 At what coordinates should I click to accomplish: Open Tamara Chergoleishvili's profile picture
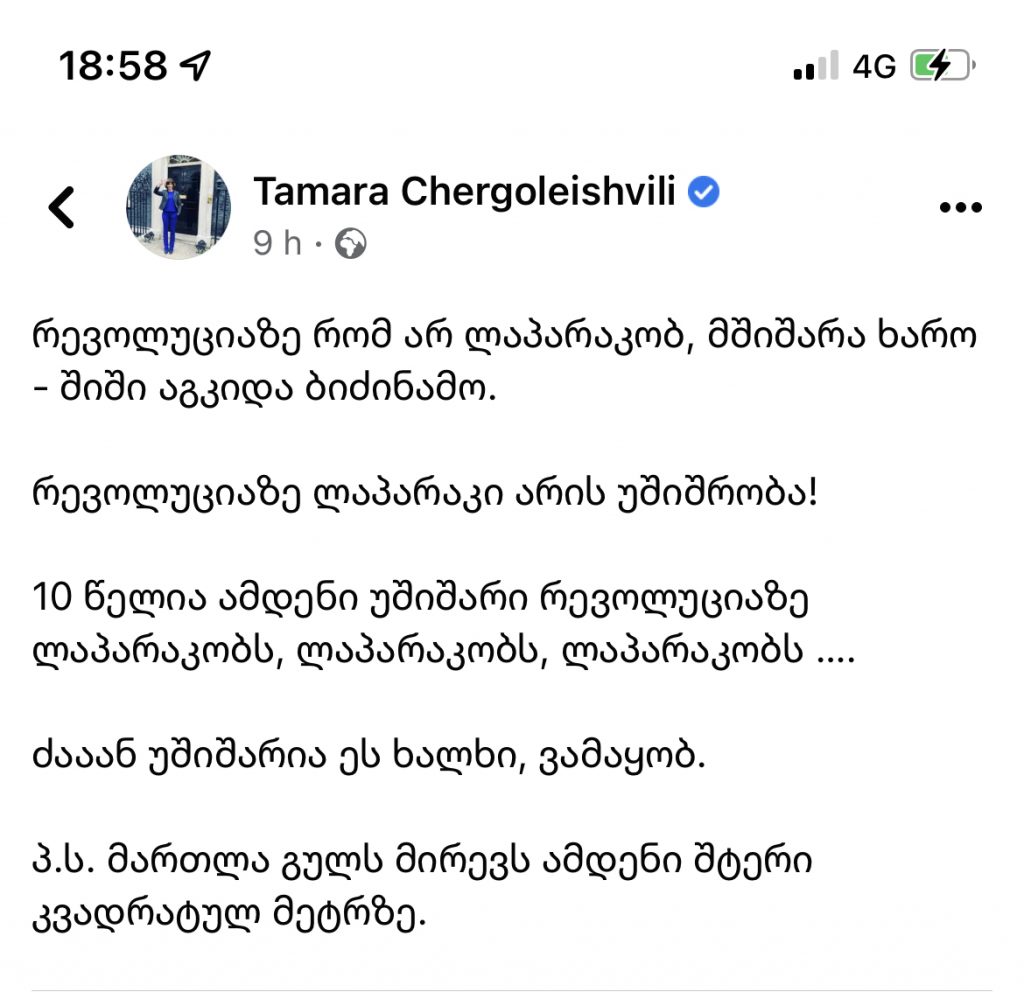click(x=178, y=207)
